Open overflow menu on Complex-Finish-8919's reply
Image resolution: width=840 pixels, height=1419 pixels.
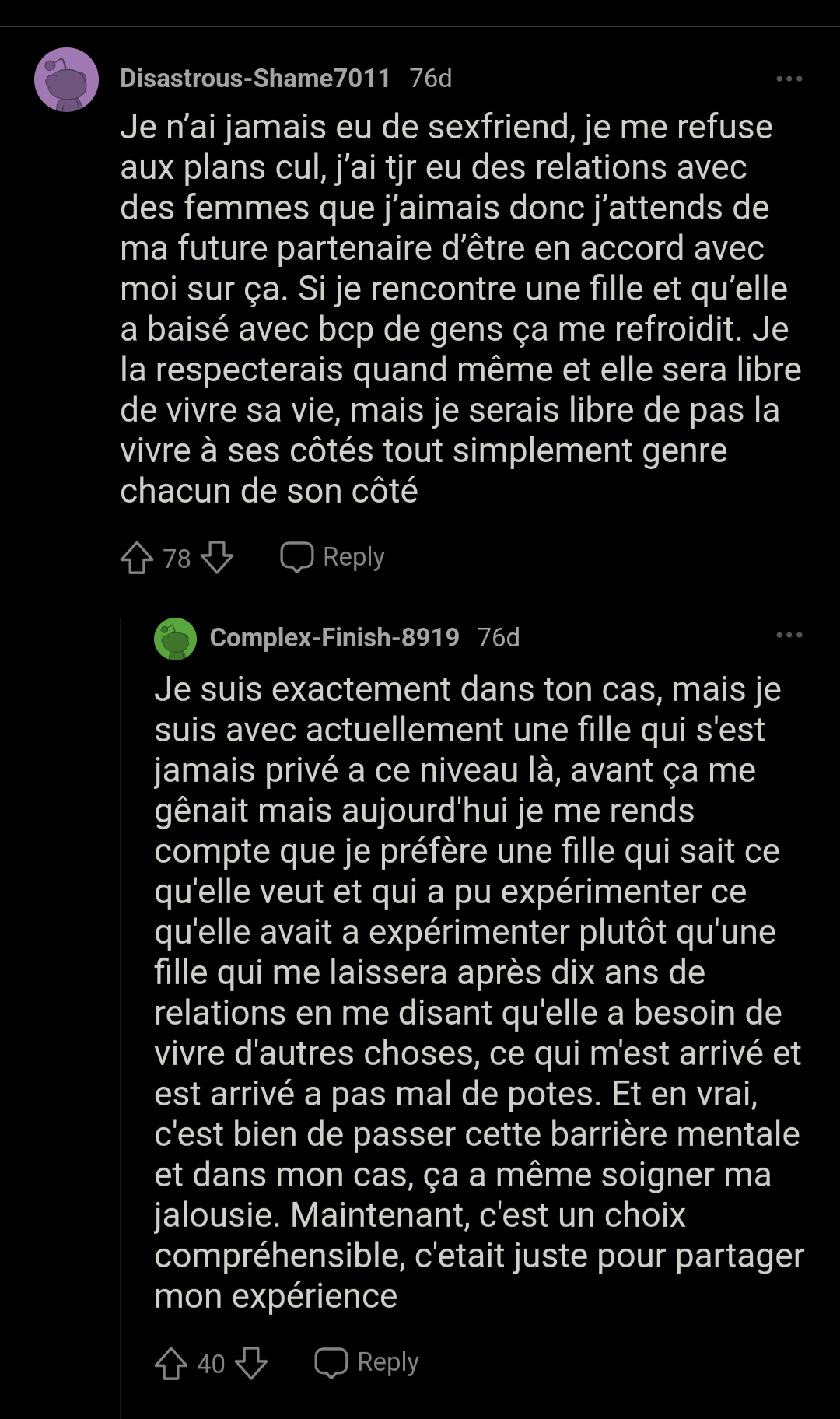[789, 636]
